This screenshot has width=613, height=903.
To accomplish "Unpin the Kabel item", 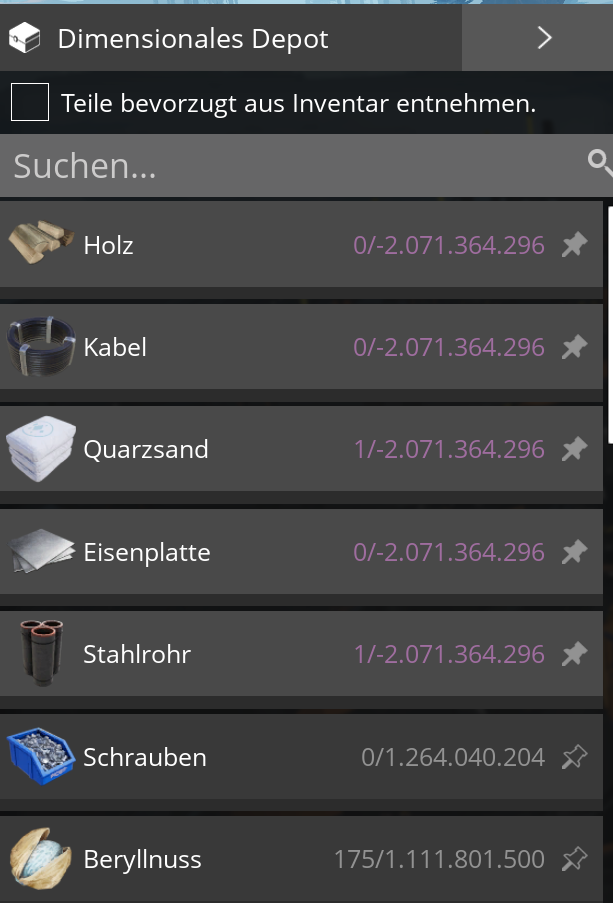I will (x=574, y=347).
